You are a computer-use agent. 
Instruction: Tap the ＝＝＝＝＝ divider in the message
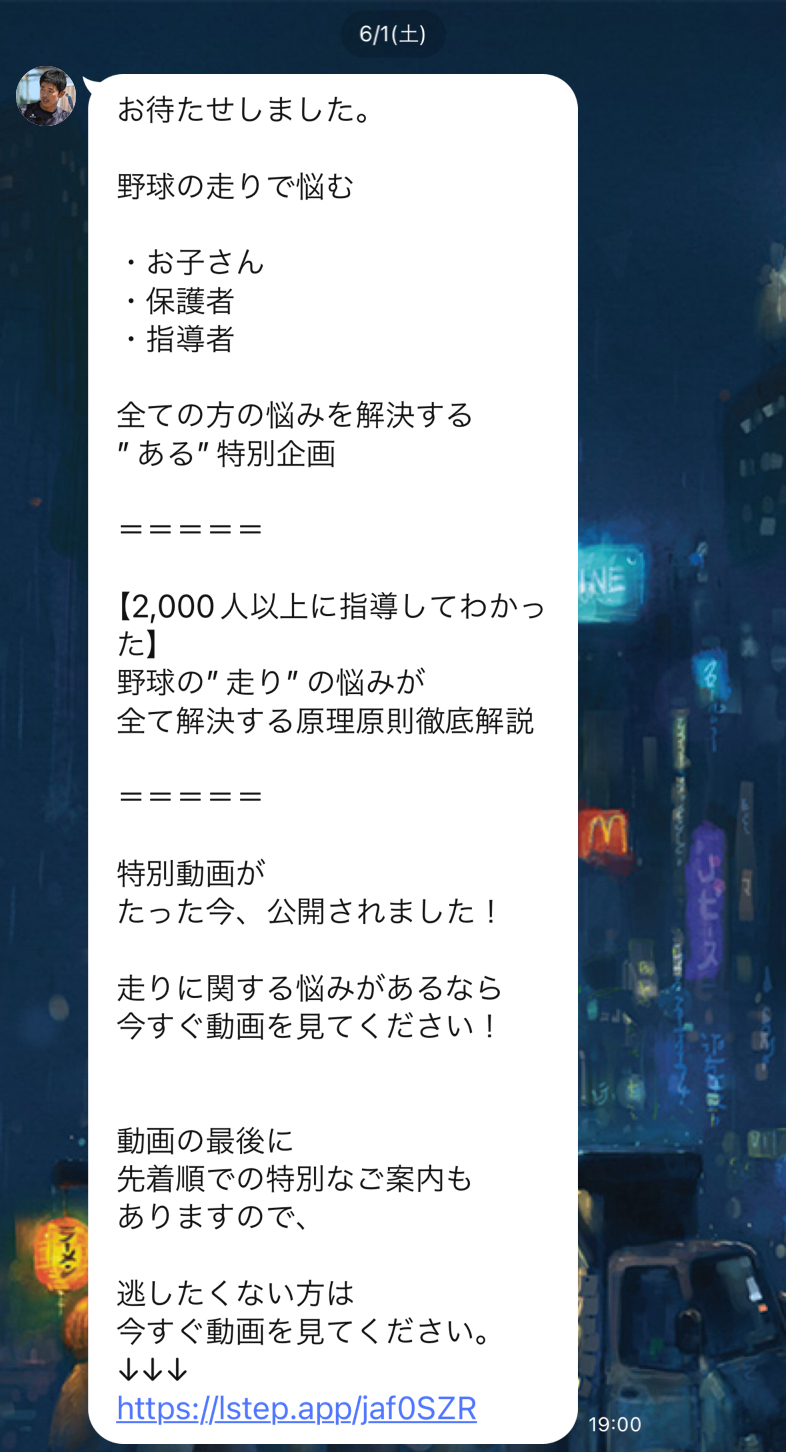click(x=190, y=527)
